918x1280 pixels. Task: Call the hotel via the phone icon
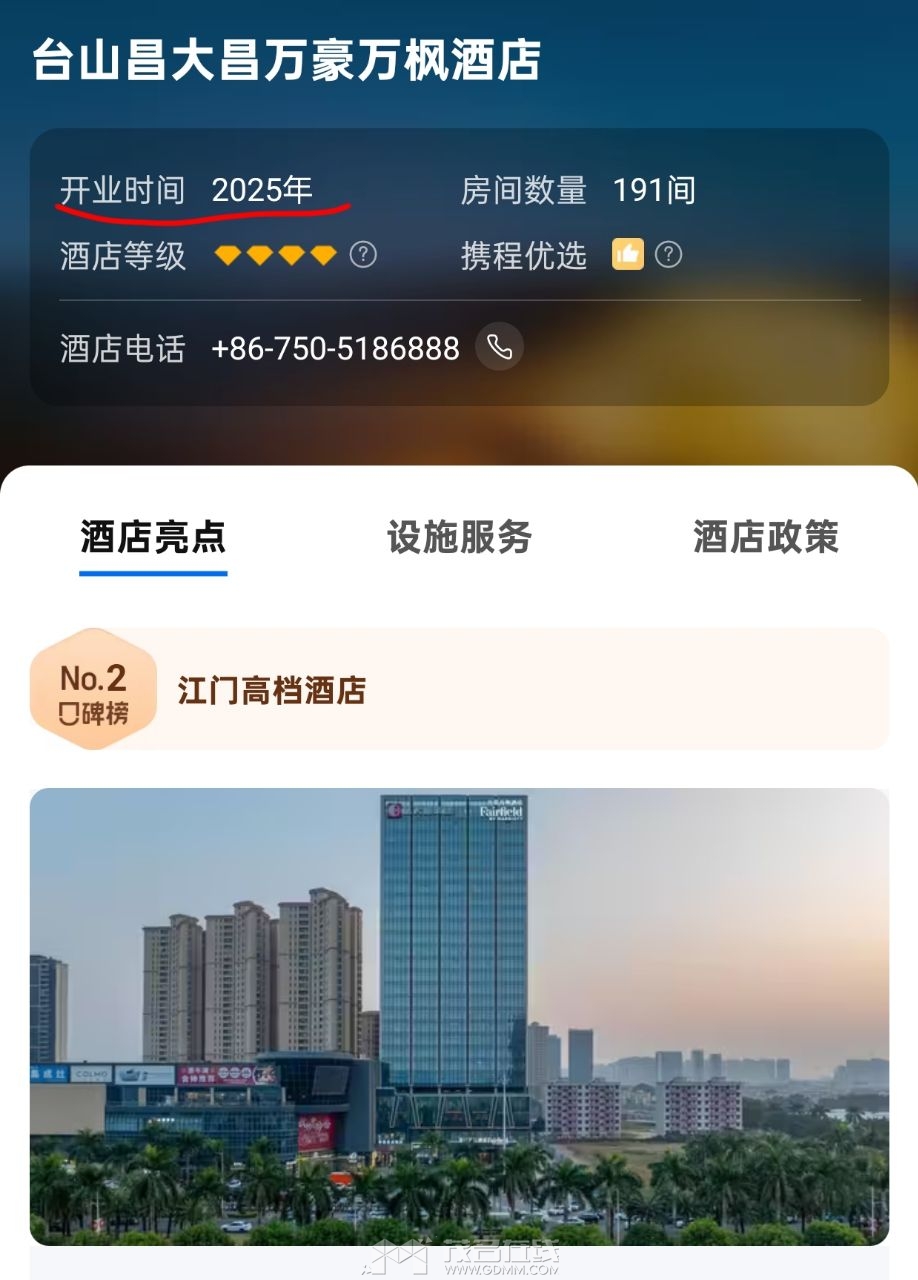pos(499,347)
